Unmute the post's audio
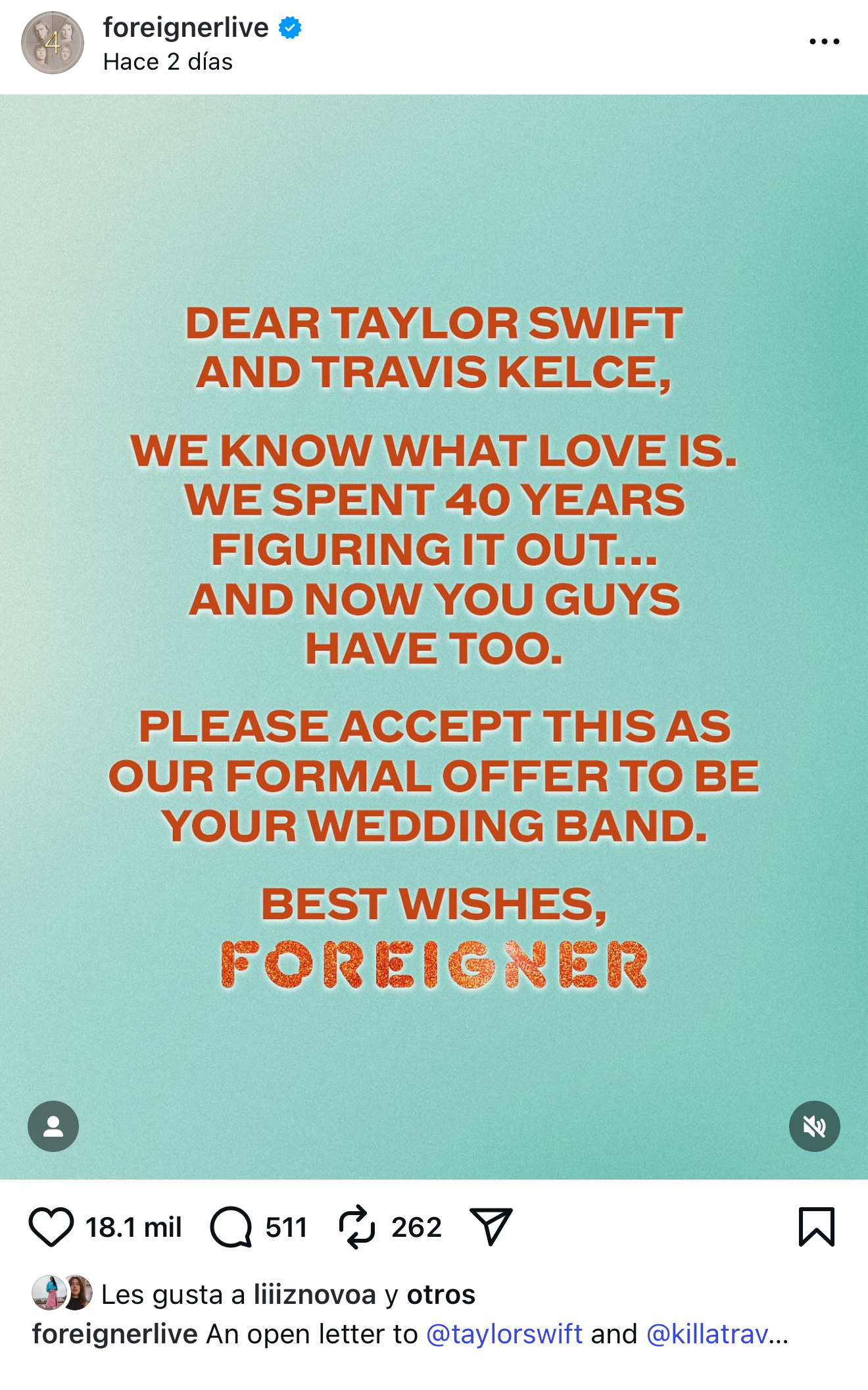The width and height of the screenshot is (868, 1390). coord(814,1126)
